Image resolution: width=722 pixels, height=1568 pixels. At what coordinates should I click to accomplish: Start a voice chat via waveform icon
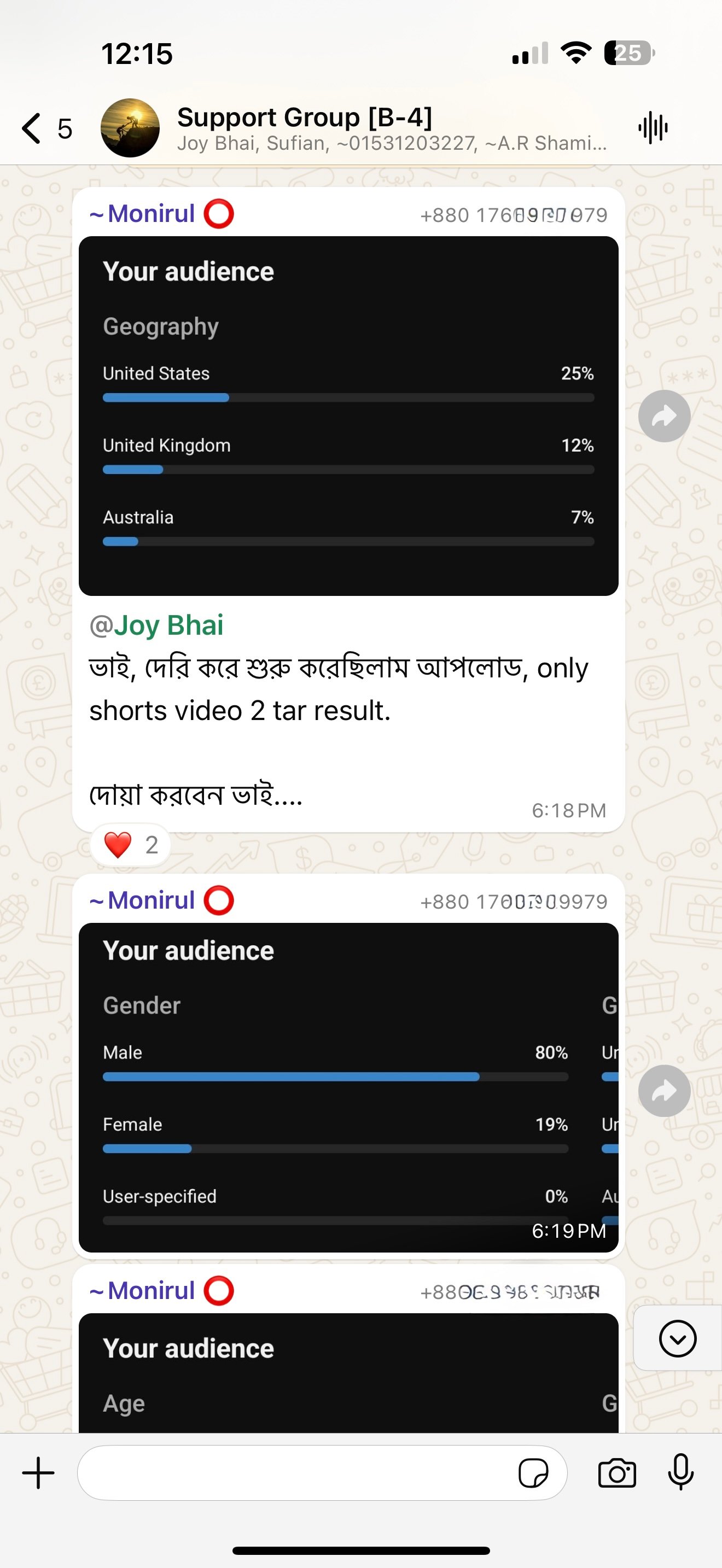[x=653, y=128]
